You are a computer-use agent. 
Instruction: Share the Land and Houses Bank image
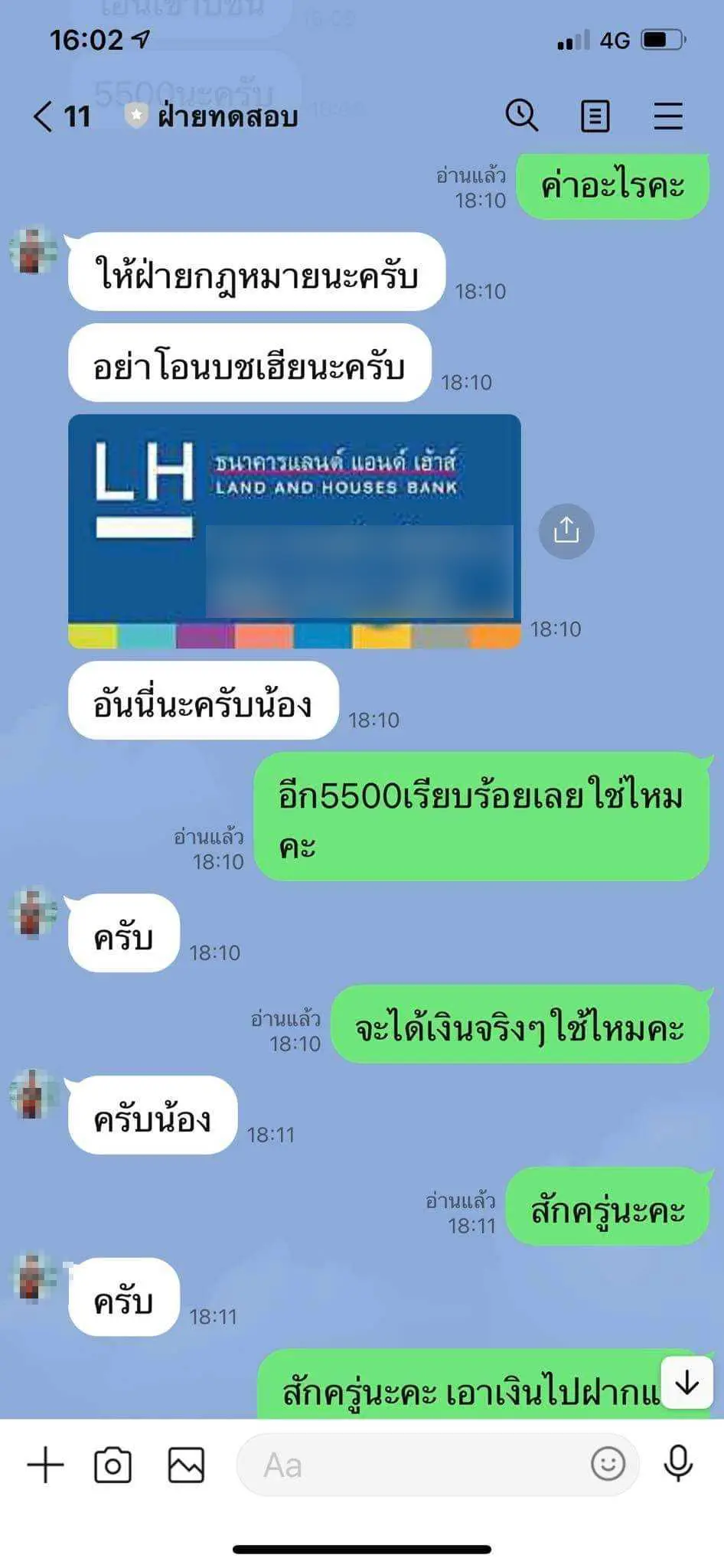tap(566, 531)
